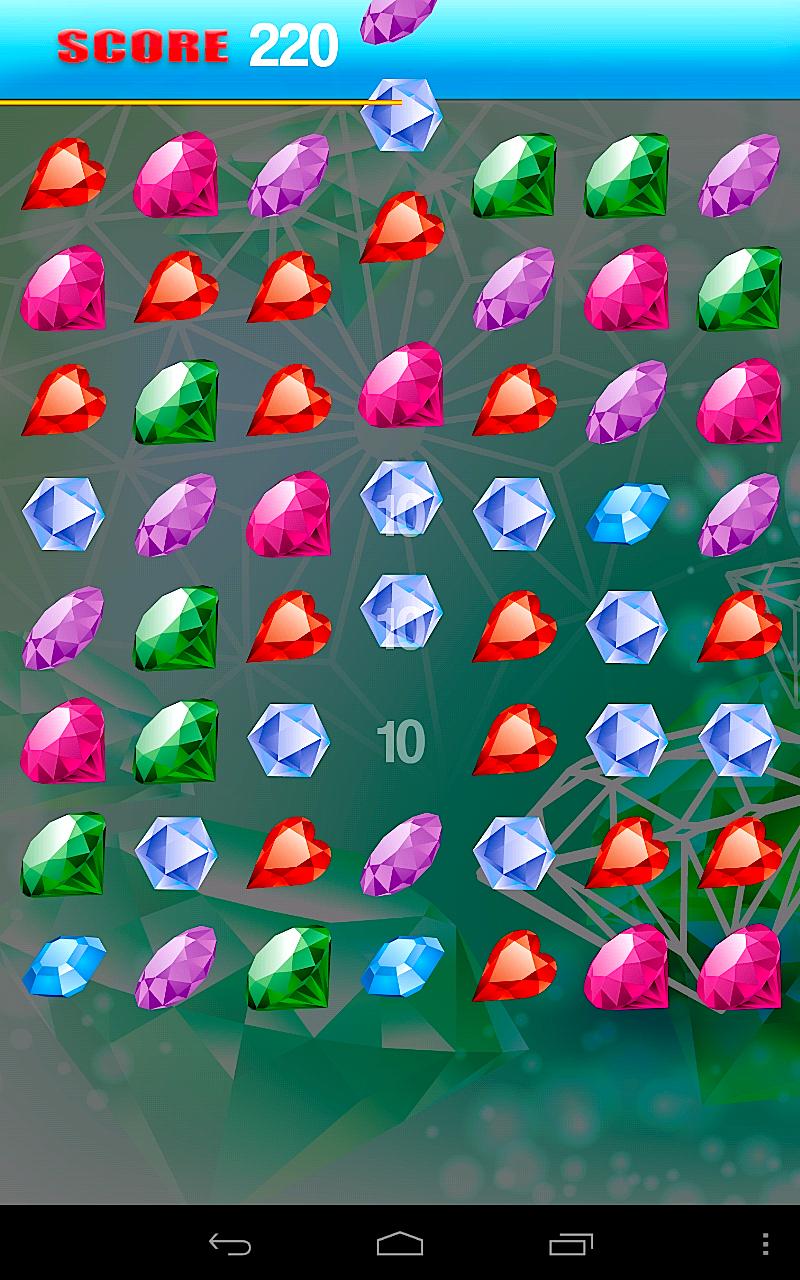Tap cyan gem between white hexagon and purple gem

[x=627, y=514]
